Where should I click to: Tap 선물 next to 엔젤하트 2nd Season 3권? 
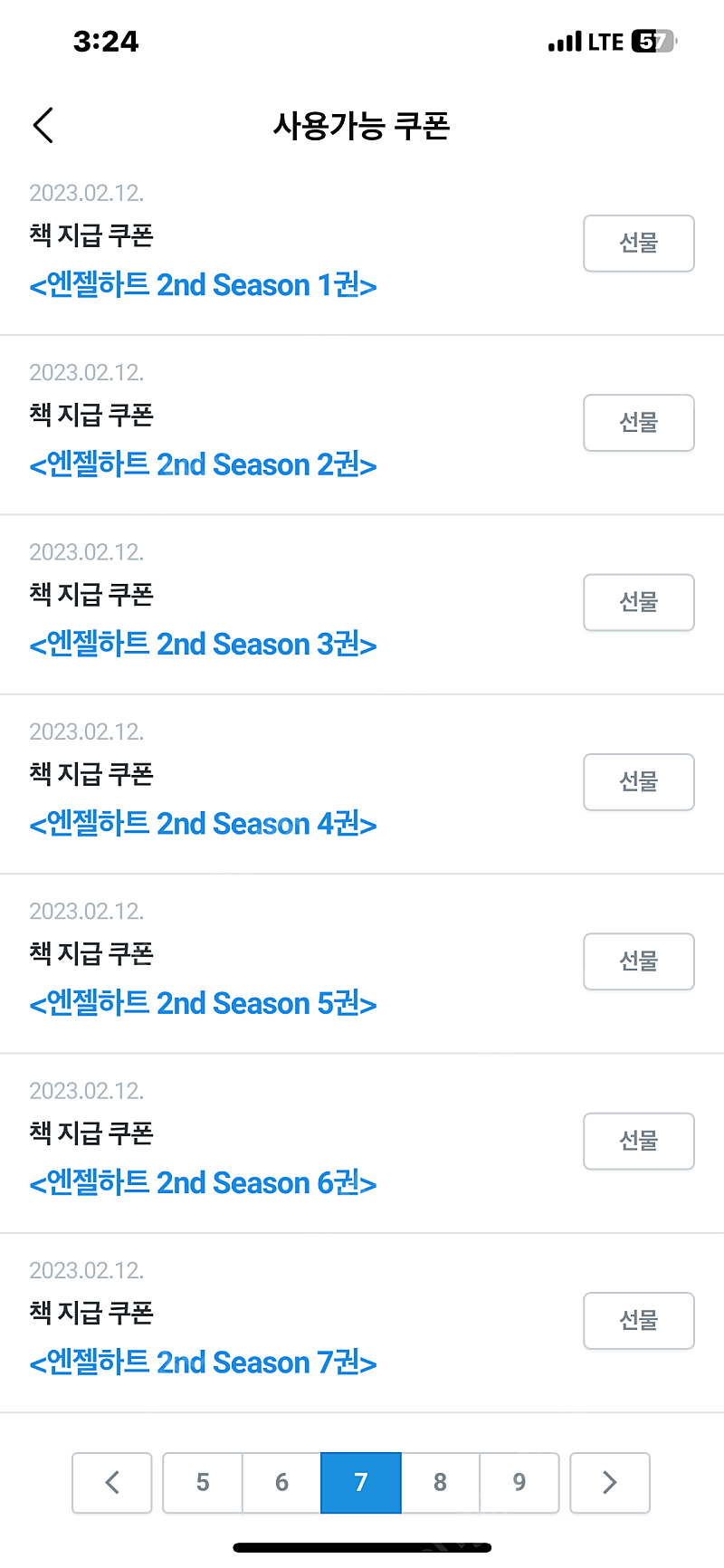tap(639, 602)
